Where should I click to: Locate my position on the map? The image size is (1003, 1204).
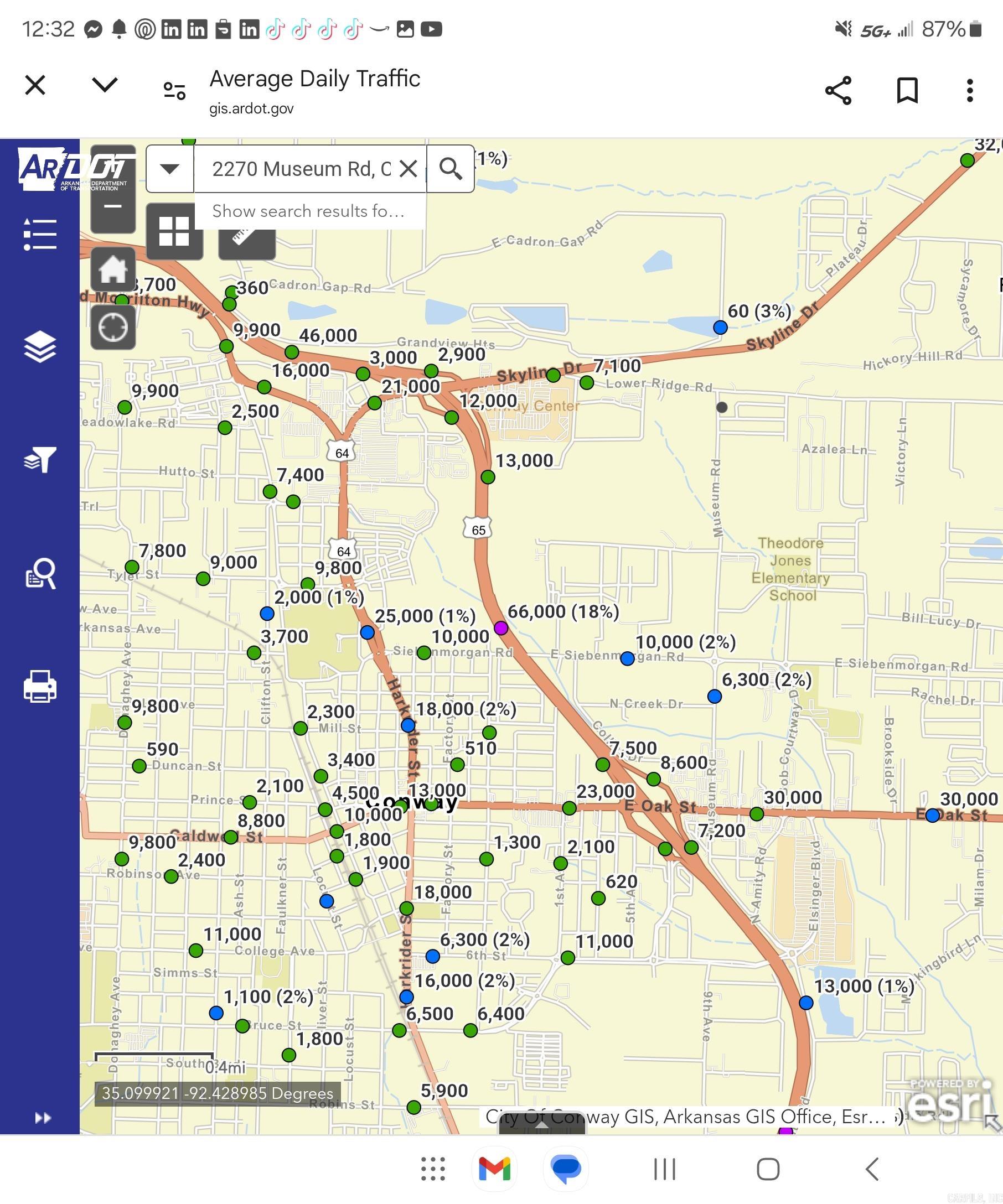(x=113, y=328)
